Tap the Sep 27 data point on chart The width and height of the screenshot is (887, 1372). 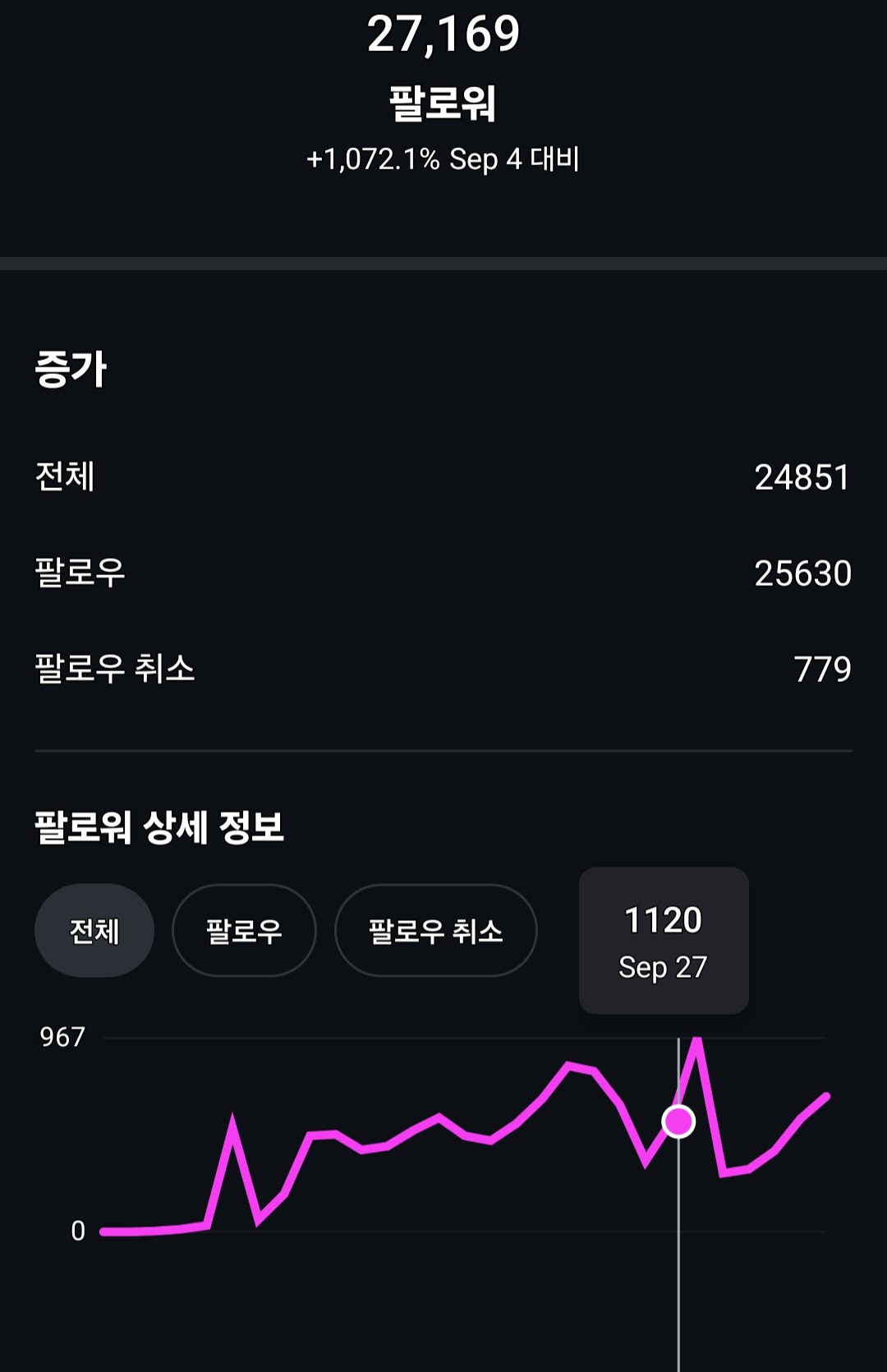coord(678,1121)
